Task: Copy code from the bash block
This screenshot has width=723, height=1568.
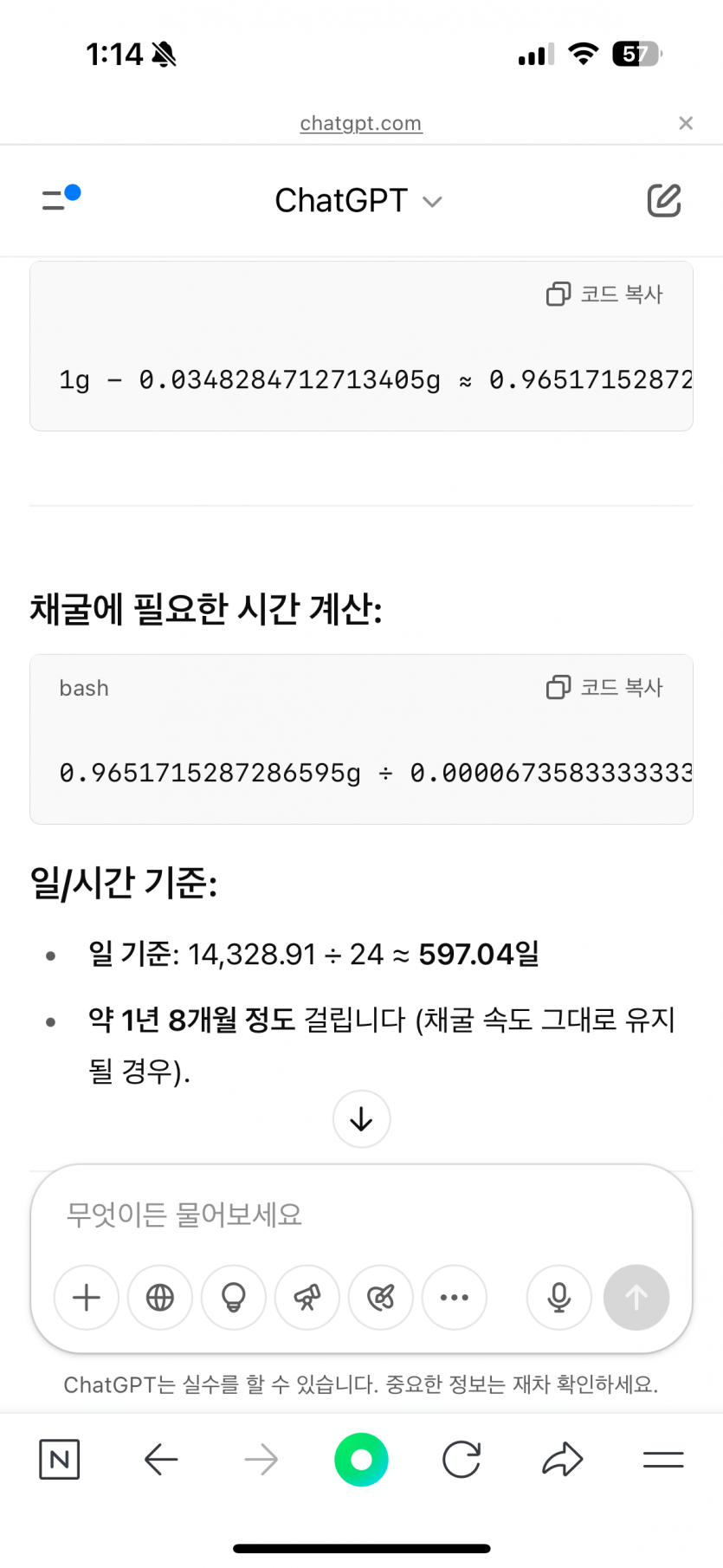Action: [x=604, y=688]
